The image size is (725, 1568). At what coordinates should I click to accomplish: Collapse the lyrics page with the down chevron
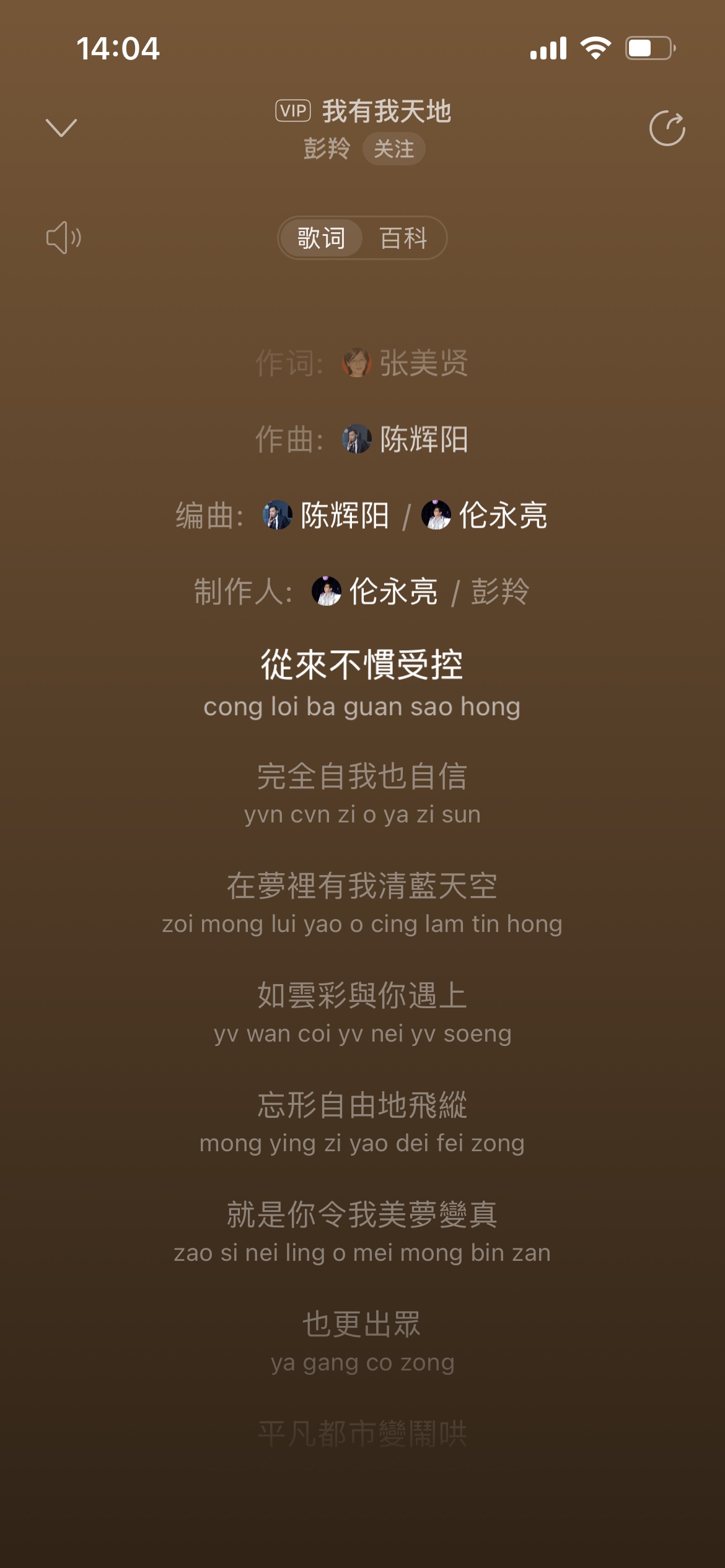coord(61,128)
